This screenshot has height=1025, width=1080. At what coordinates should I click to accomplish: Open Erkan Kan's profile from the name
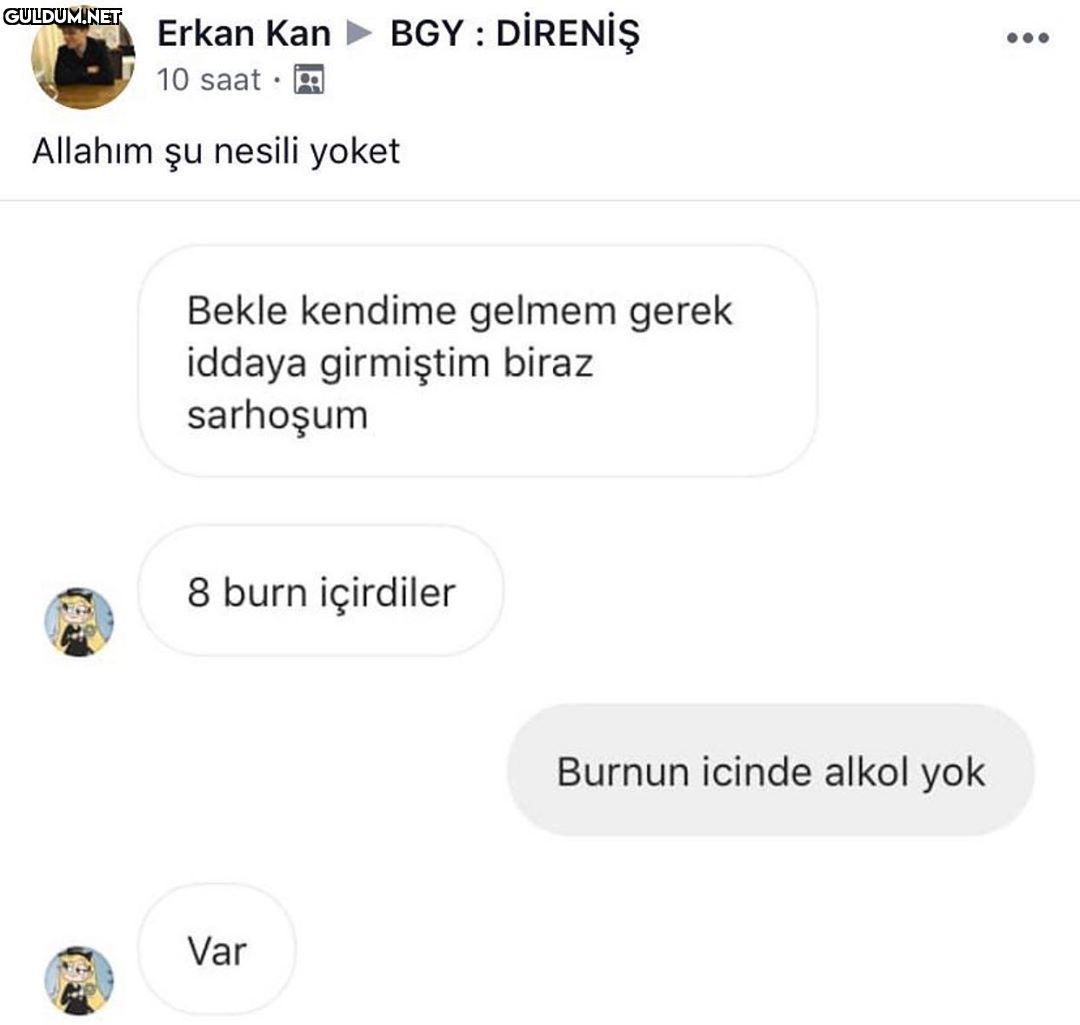point(243,34)
